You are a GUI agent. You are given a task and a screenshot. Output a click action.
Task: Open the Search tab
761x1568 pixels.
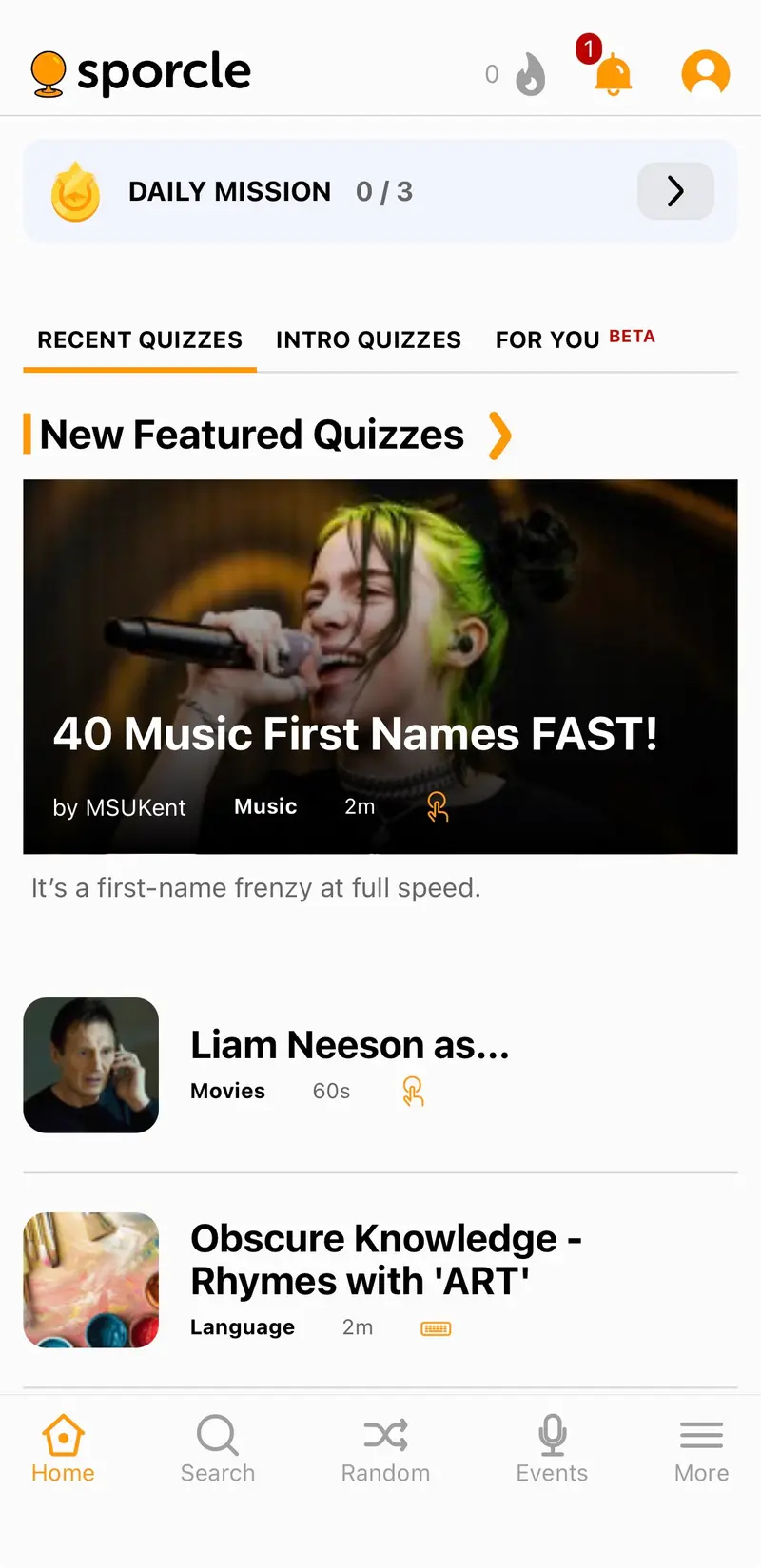tap(218, 1448)
